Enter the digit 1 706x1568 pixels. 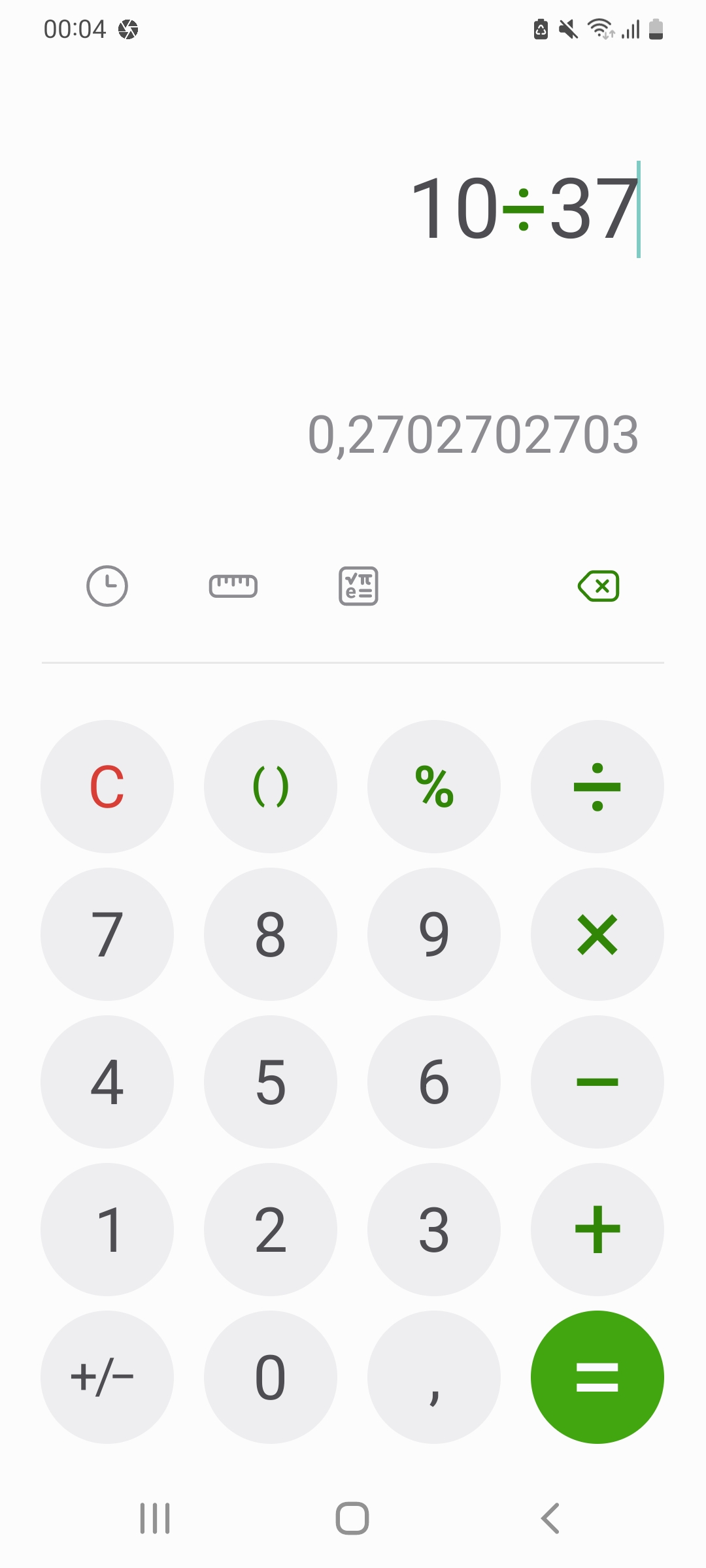(x=107, y=1230)
